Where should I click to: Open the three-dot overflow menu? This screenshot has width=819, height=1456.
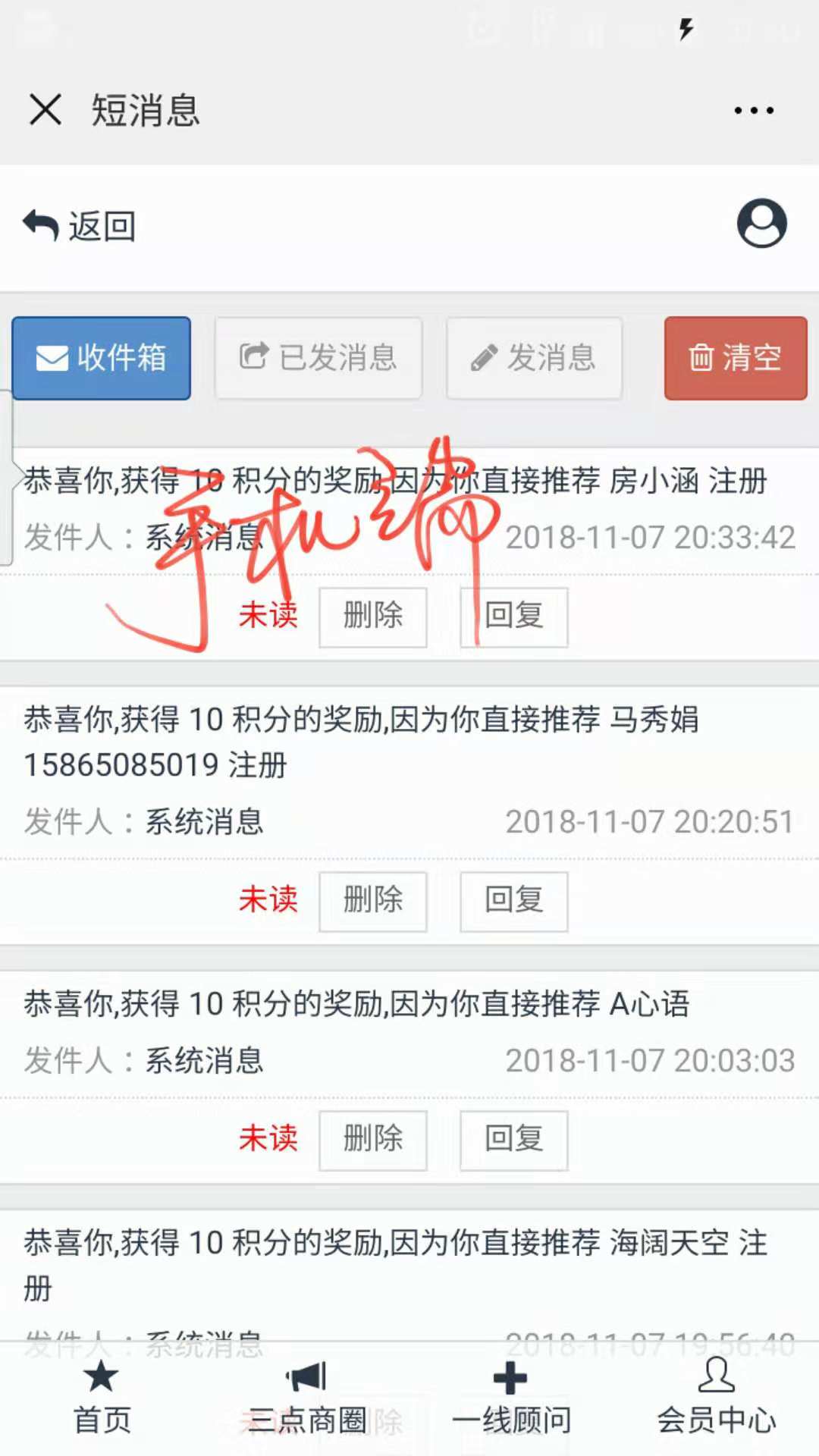pos(754,111)
